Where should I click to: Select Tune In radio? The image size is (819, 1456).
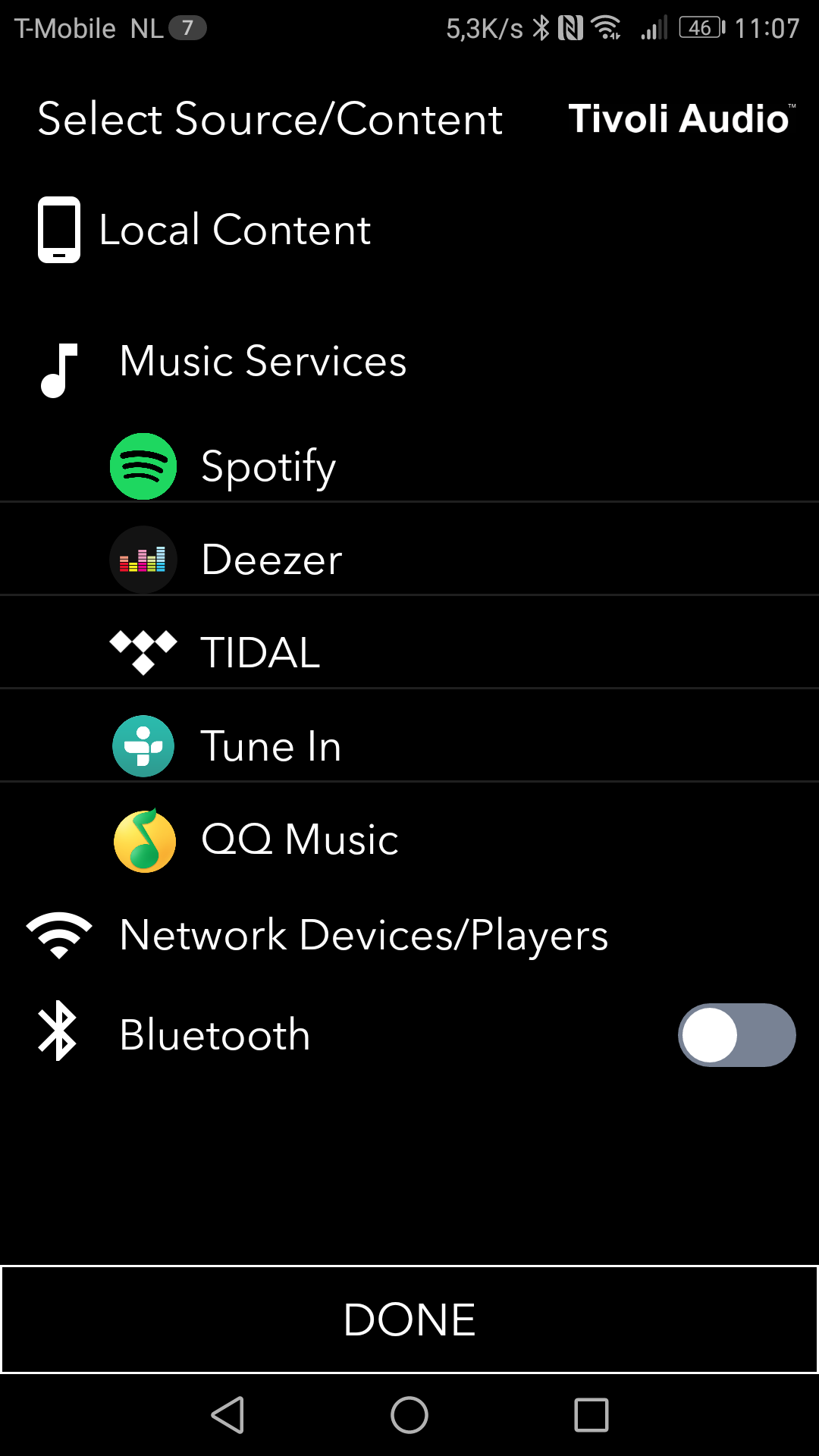pyautogui.click(x=271, y=746)
